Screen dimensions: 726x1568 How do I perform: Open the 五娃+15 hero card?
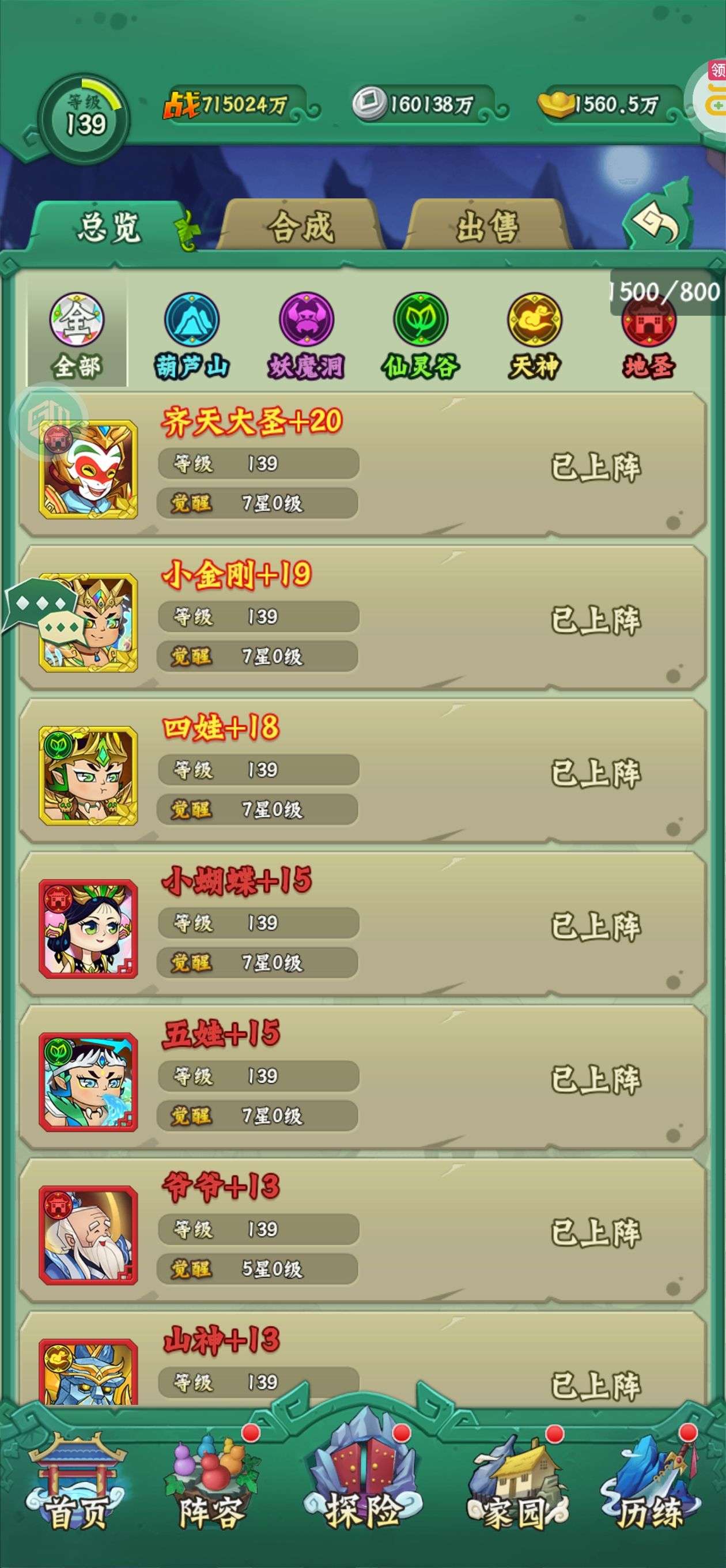362,1078
